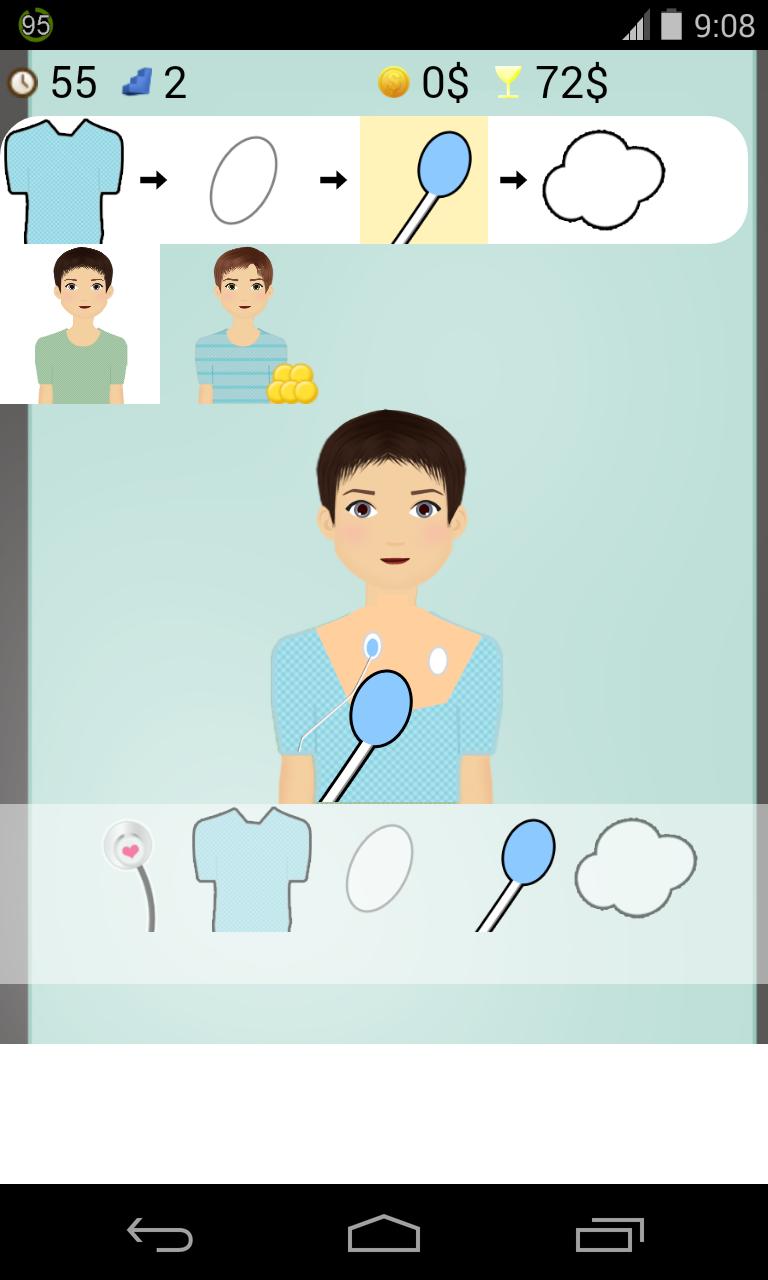Image resolution: width=768 pixels, height=1280 pixels.
Task: Tap the third arrow before the cloud step
Action: point(513,178)
